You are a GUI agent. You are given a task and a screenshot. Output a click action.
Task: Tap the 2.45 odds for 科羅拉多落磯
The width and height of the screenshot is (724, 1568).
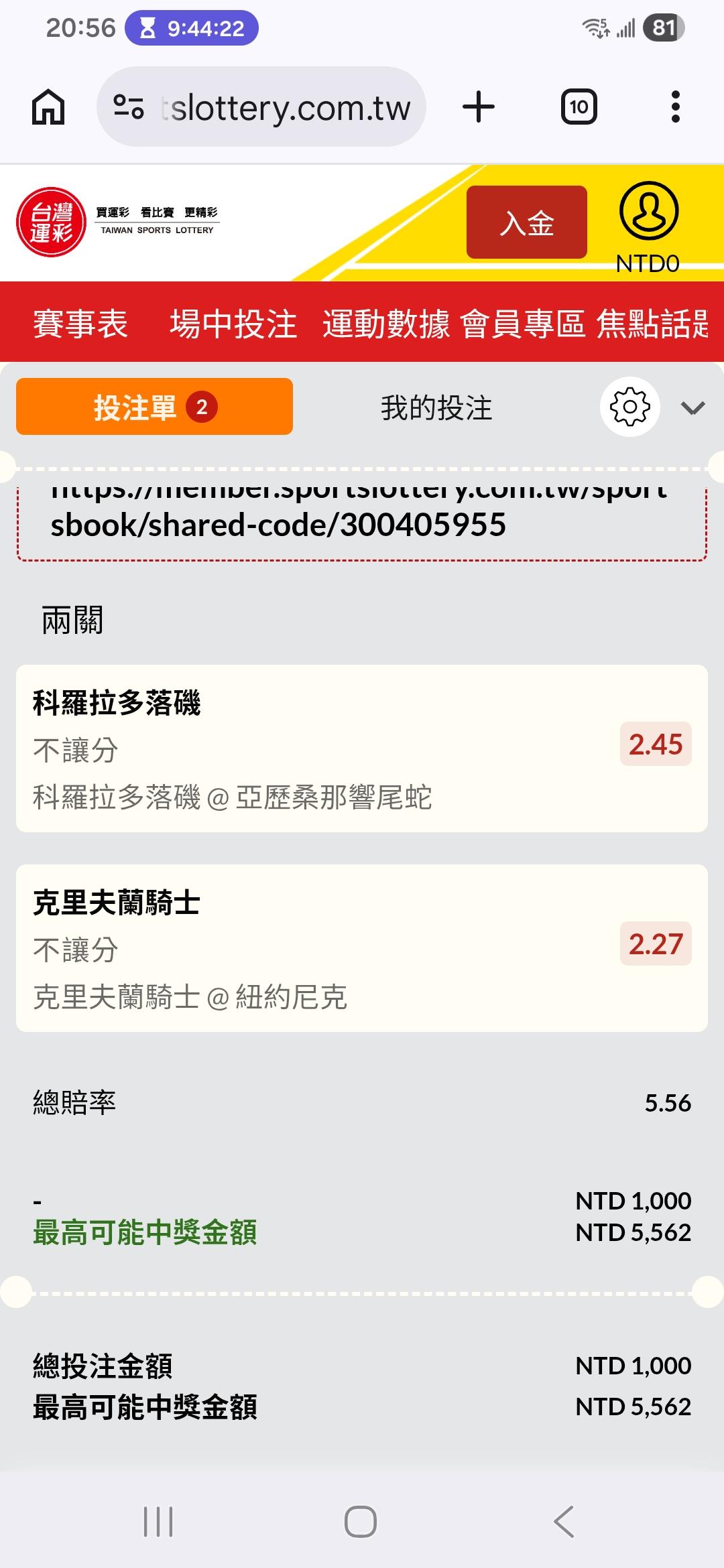(x=656, y=744)
